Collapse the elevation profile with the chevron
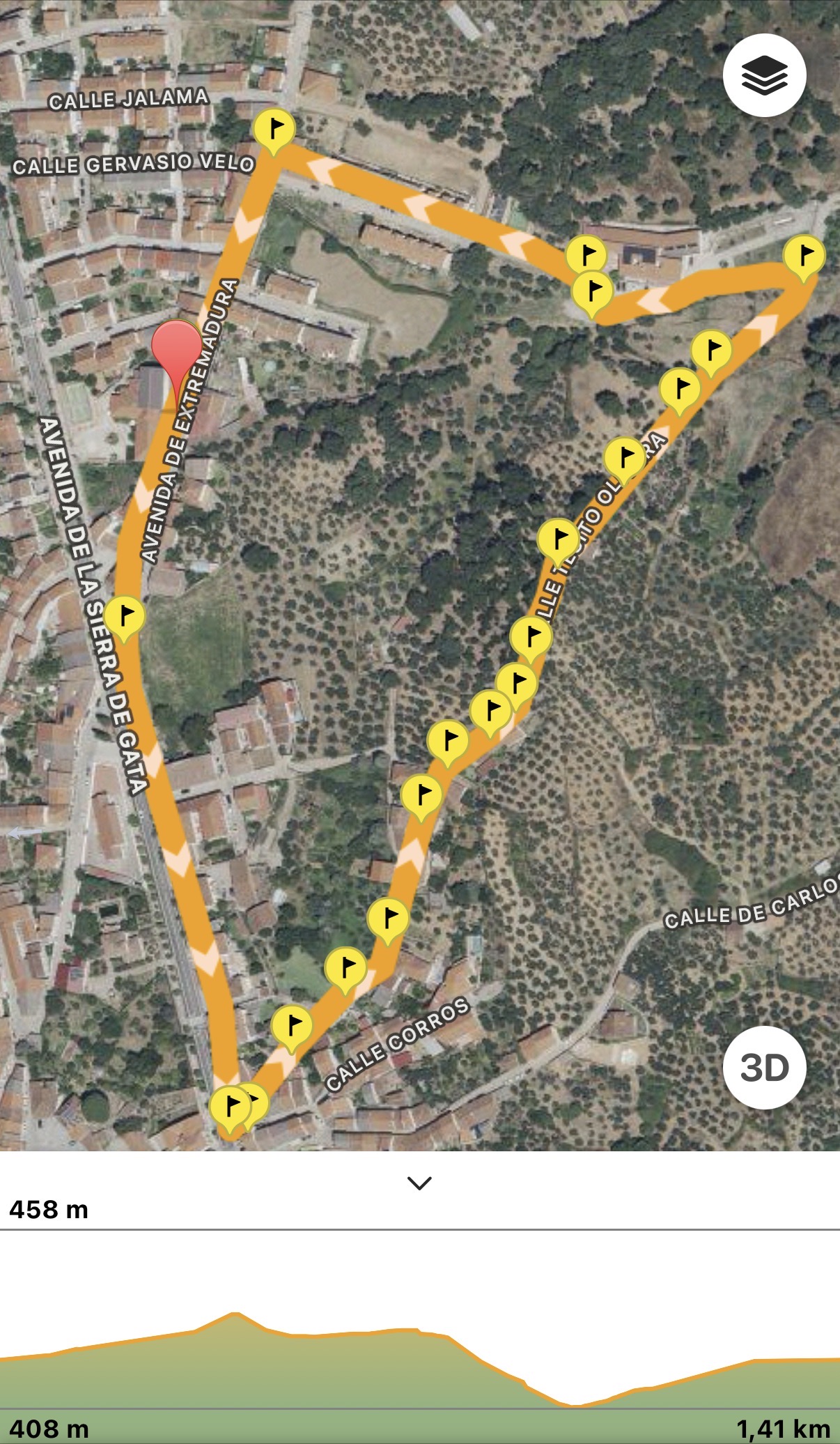This screenshot has height=1444, width=840. click(419, 1183)
